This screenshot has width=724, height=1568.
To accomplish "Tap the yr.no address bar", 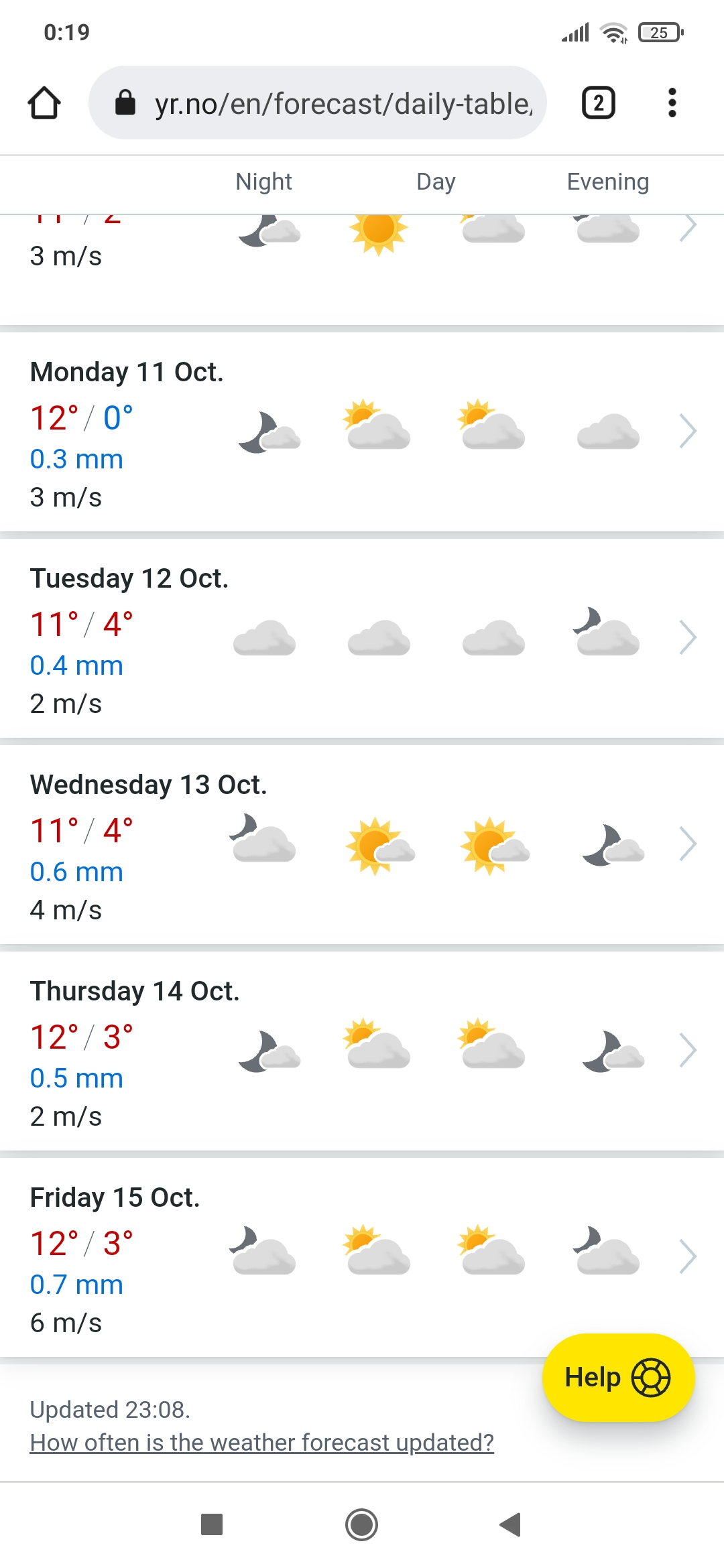I will 318,103.
